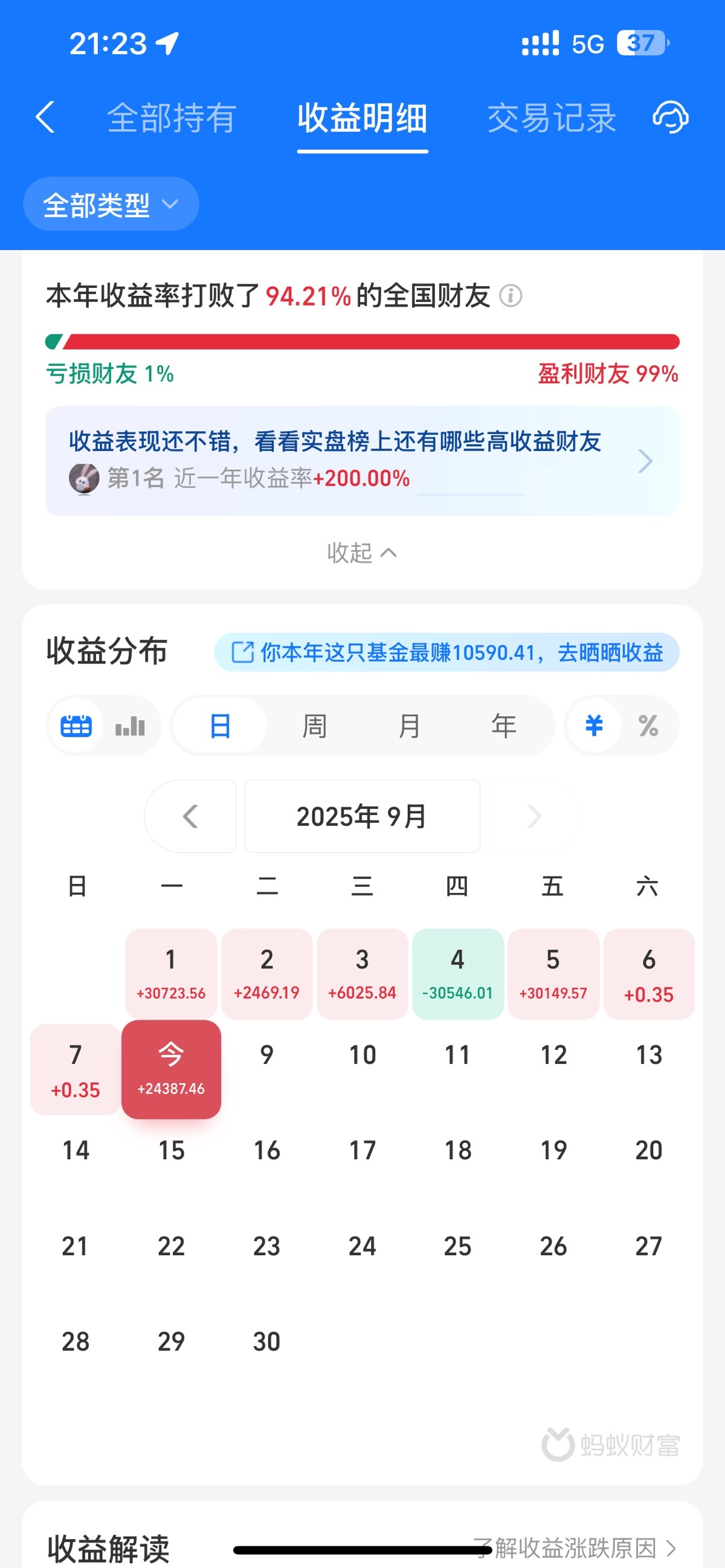Open the 全部类型 dropdown filter
725x1568 pixels.
(111, 205)
